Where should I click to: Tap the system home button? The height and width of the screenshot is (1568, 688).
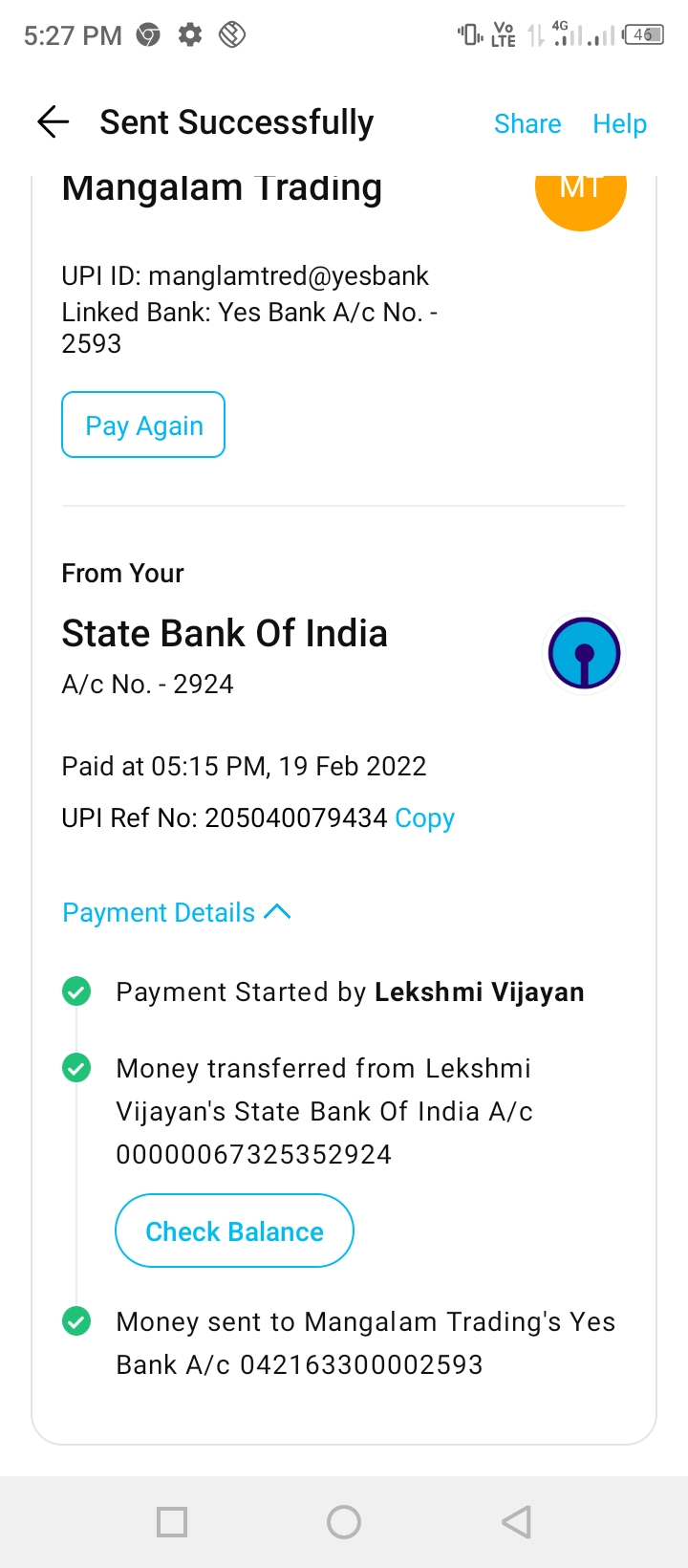pos(344,1522)
